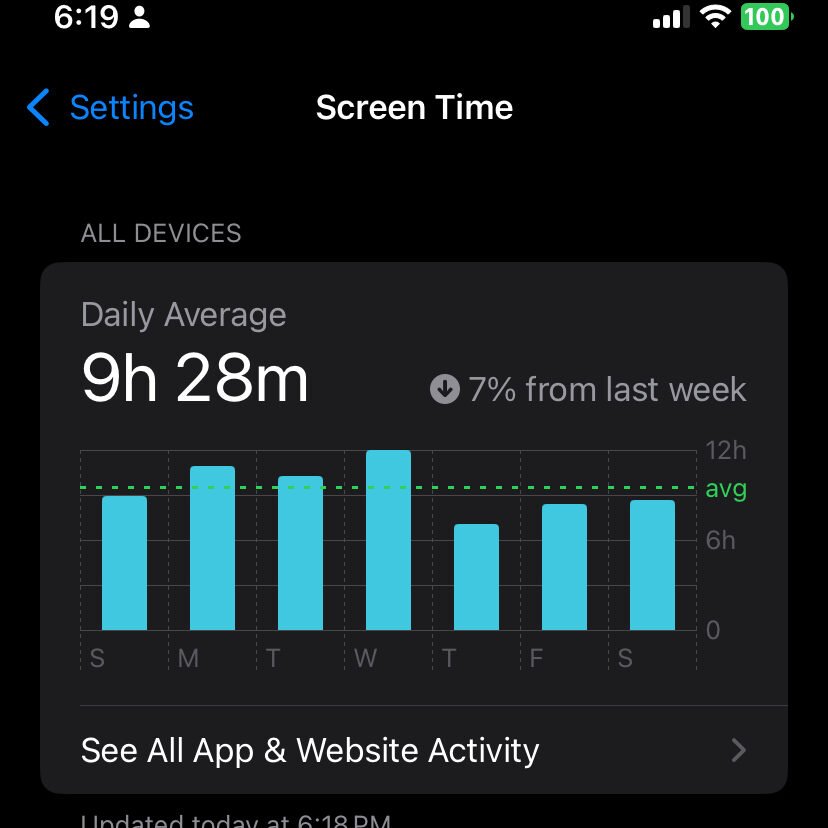Go back to Settings
Image resolution: width=828 pixels, height=828 pixels.
coord(110,108)
